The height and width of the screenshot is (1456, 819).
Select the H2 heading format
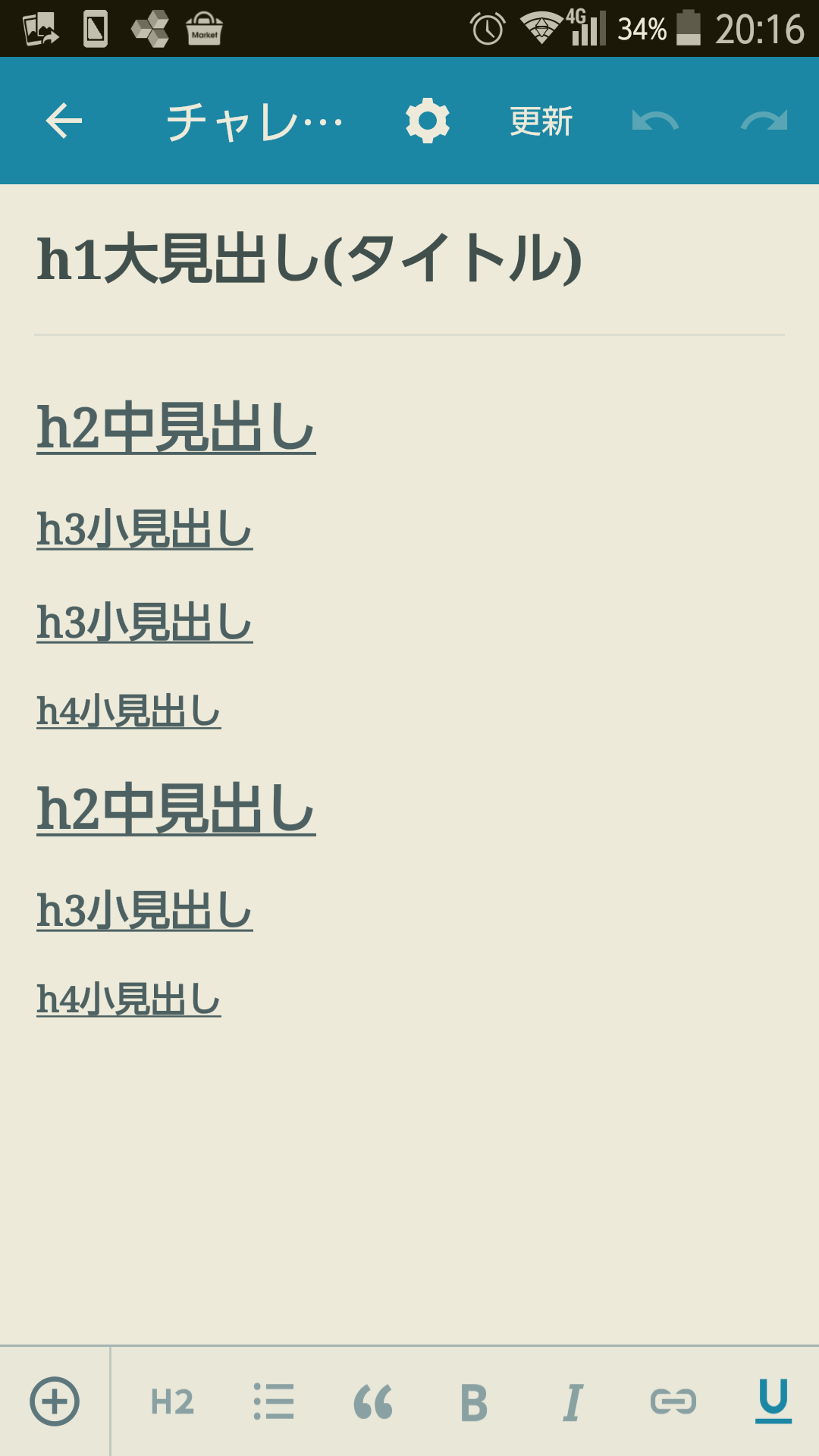172,1401
